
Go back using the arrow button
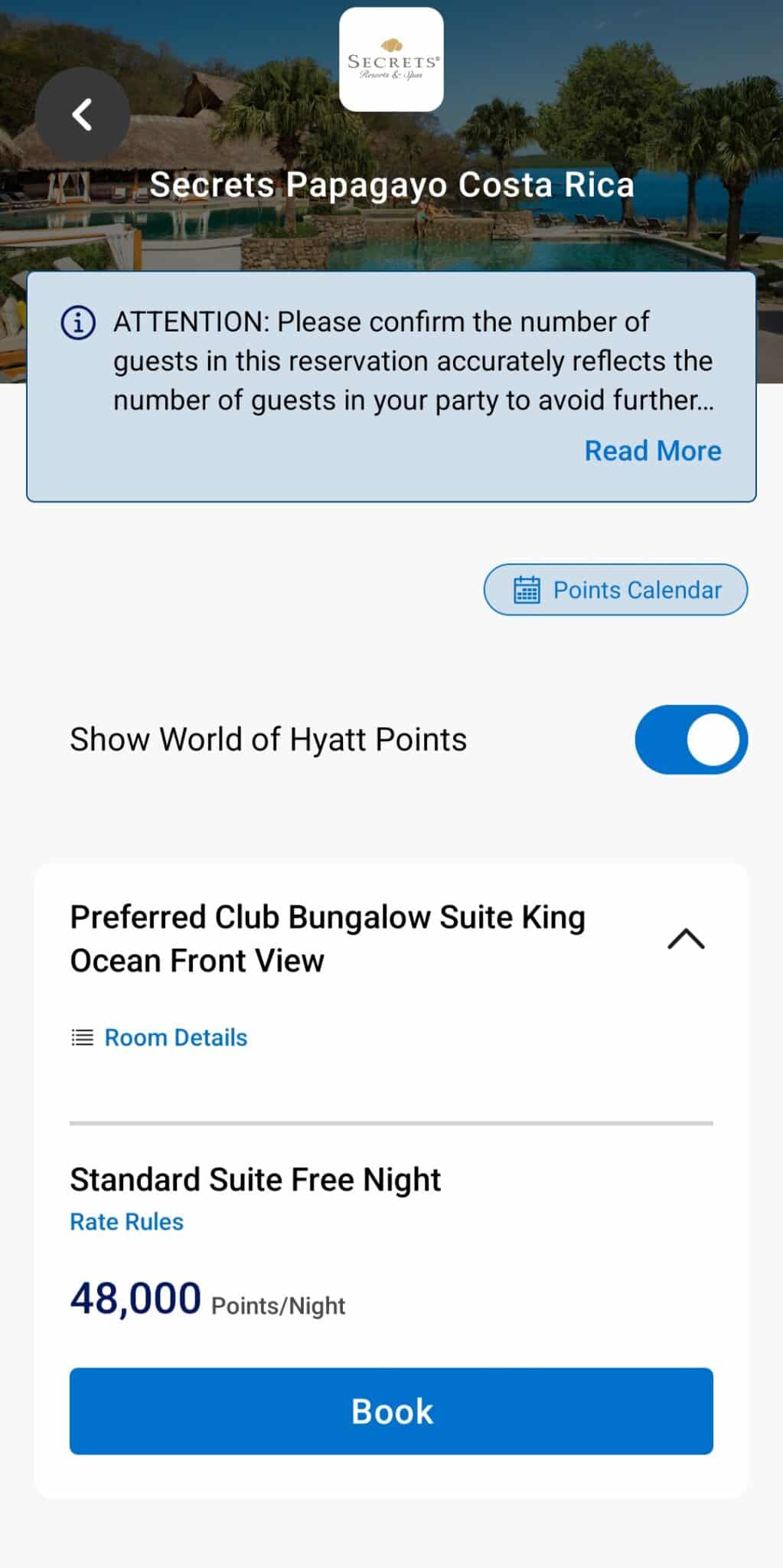tap(82, 115)
